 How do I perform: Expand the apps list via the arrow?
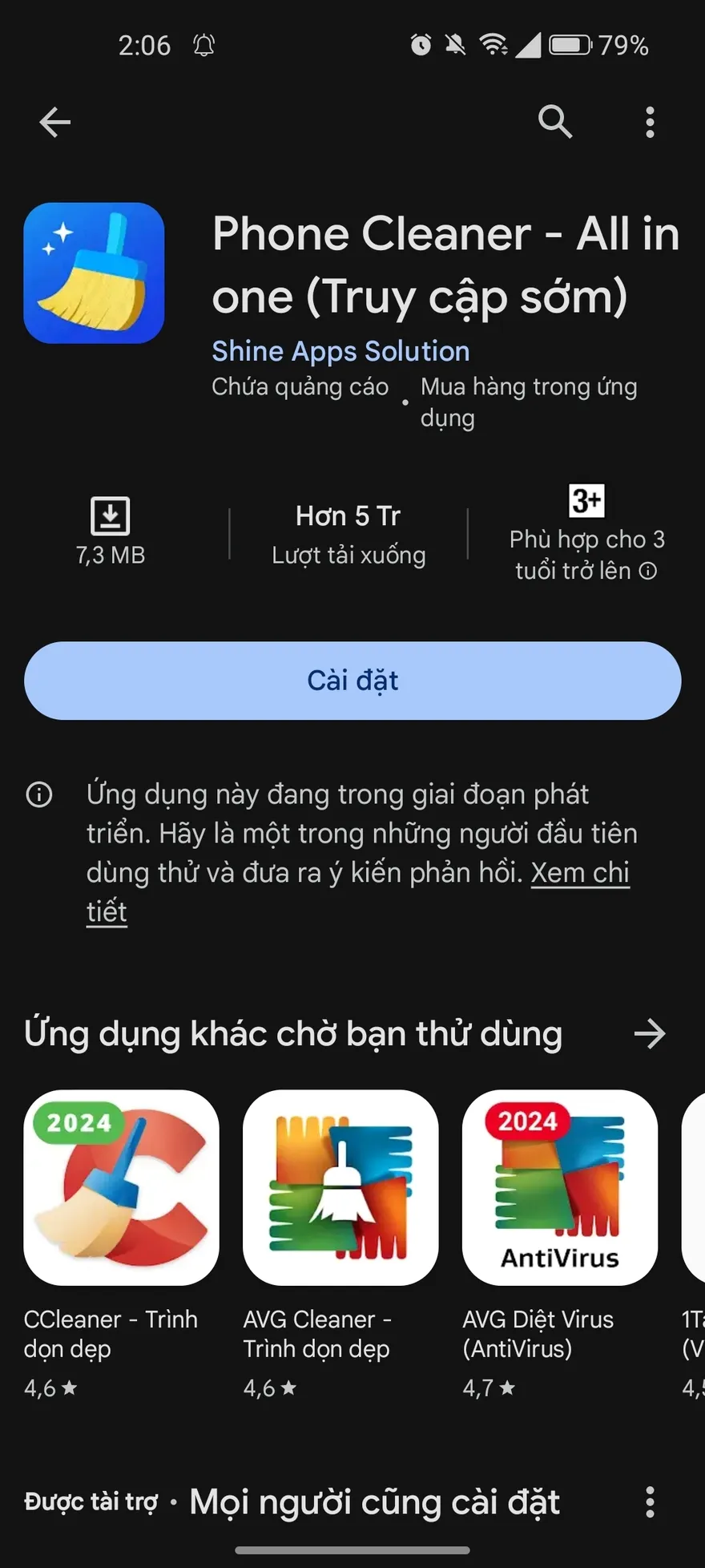(651, 1034)
